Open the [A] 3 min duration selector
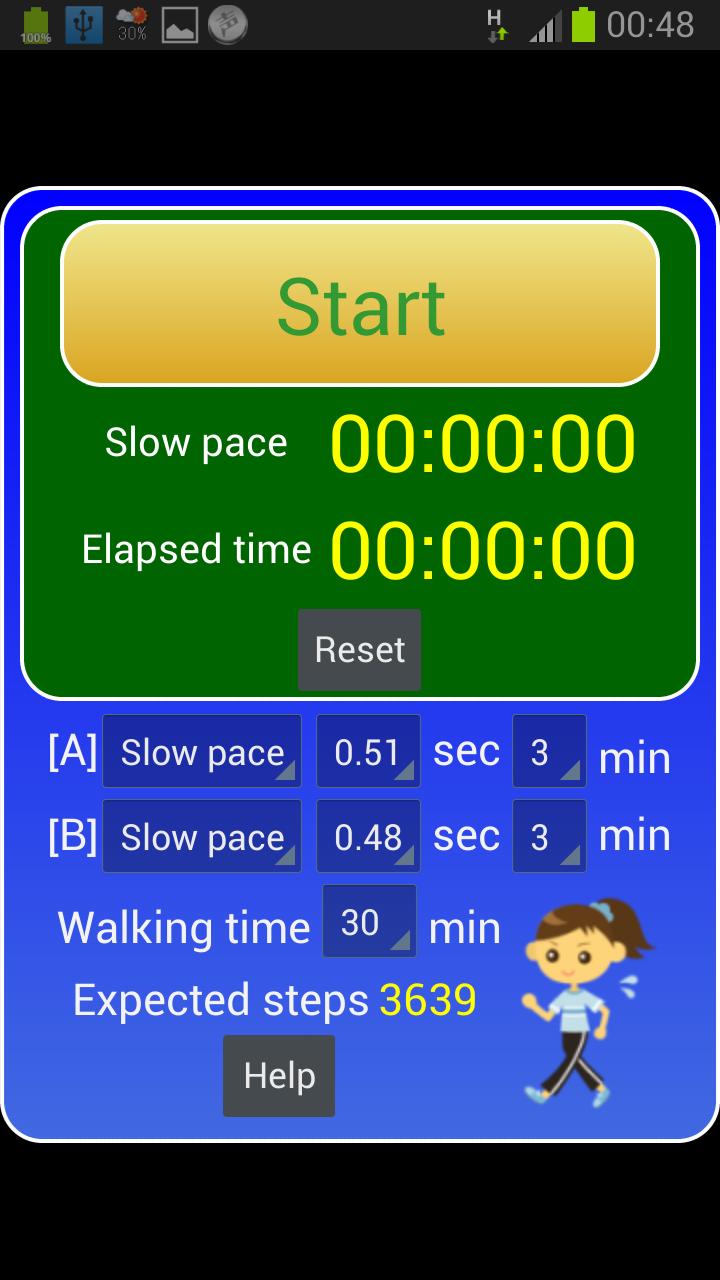 tap(549, 751)
